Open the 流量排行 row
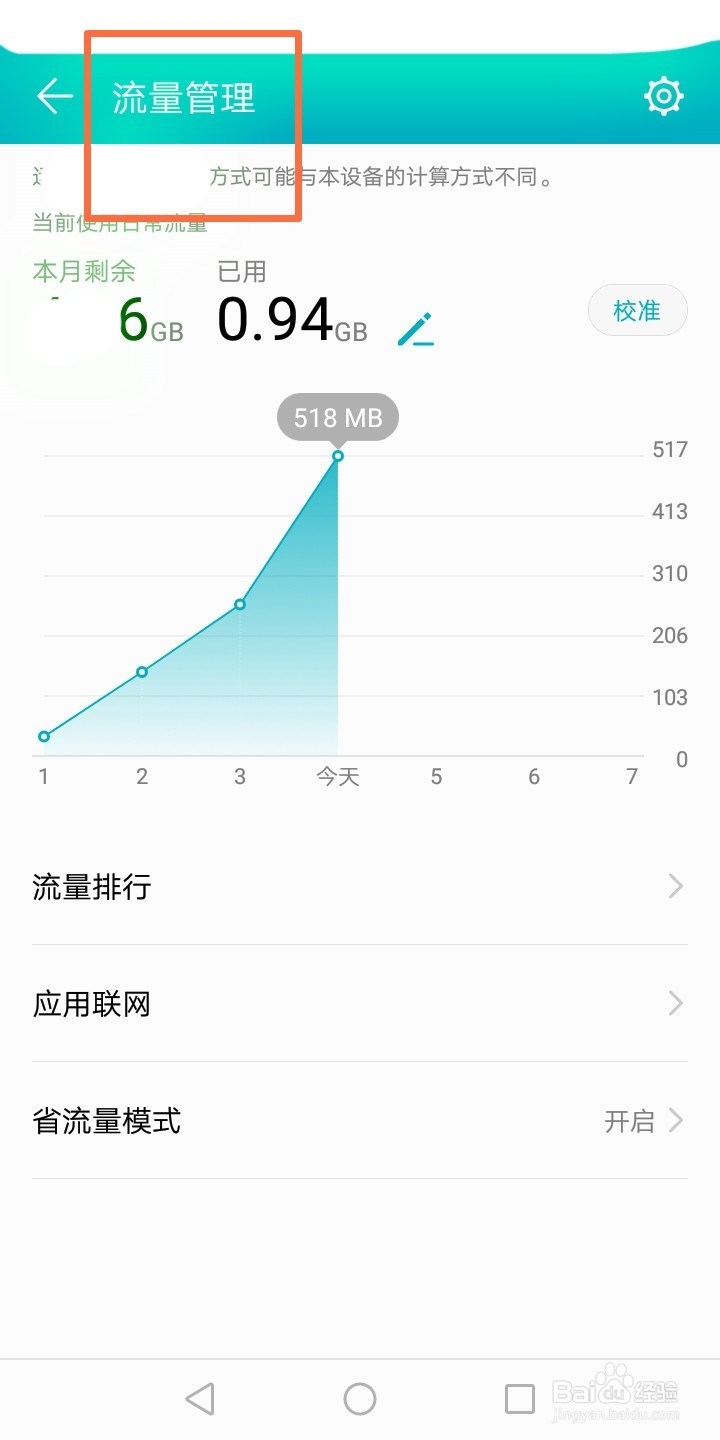 click(360, 886)
